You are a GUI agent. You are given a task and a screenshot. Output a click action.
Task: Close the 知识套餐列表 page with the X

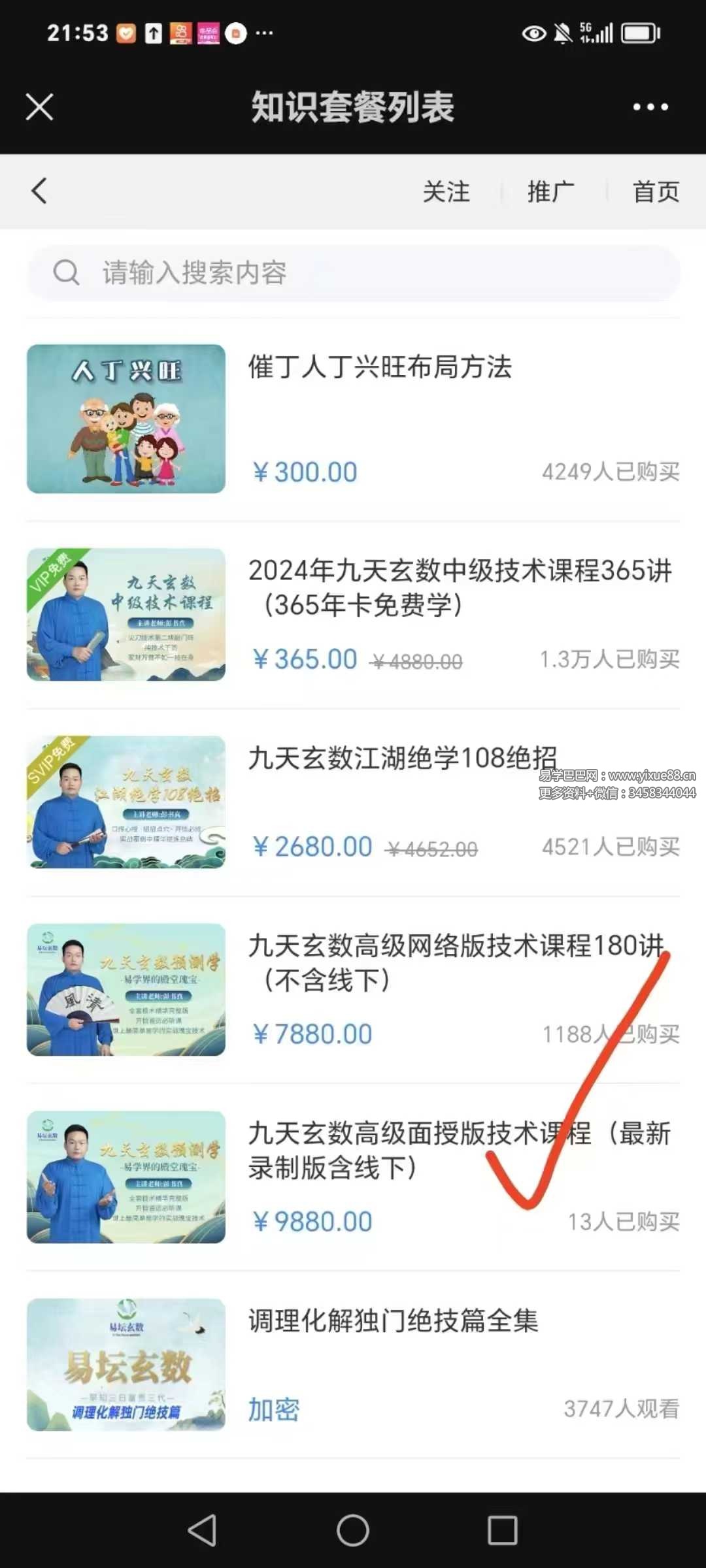point(38,106)
